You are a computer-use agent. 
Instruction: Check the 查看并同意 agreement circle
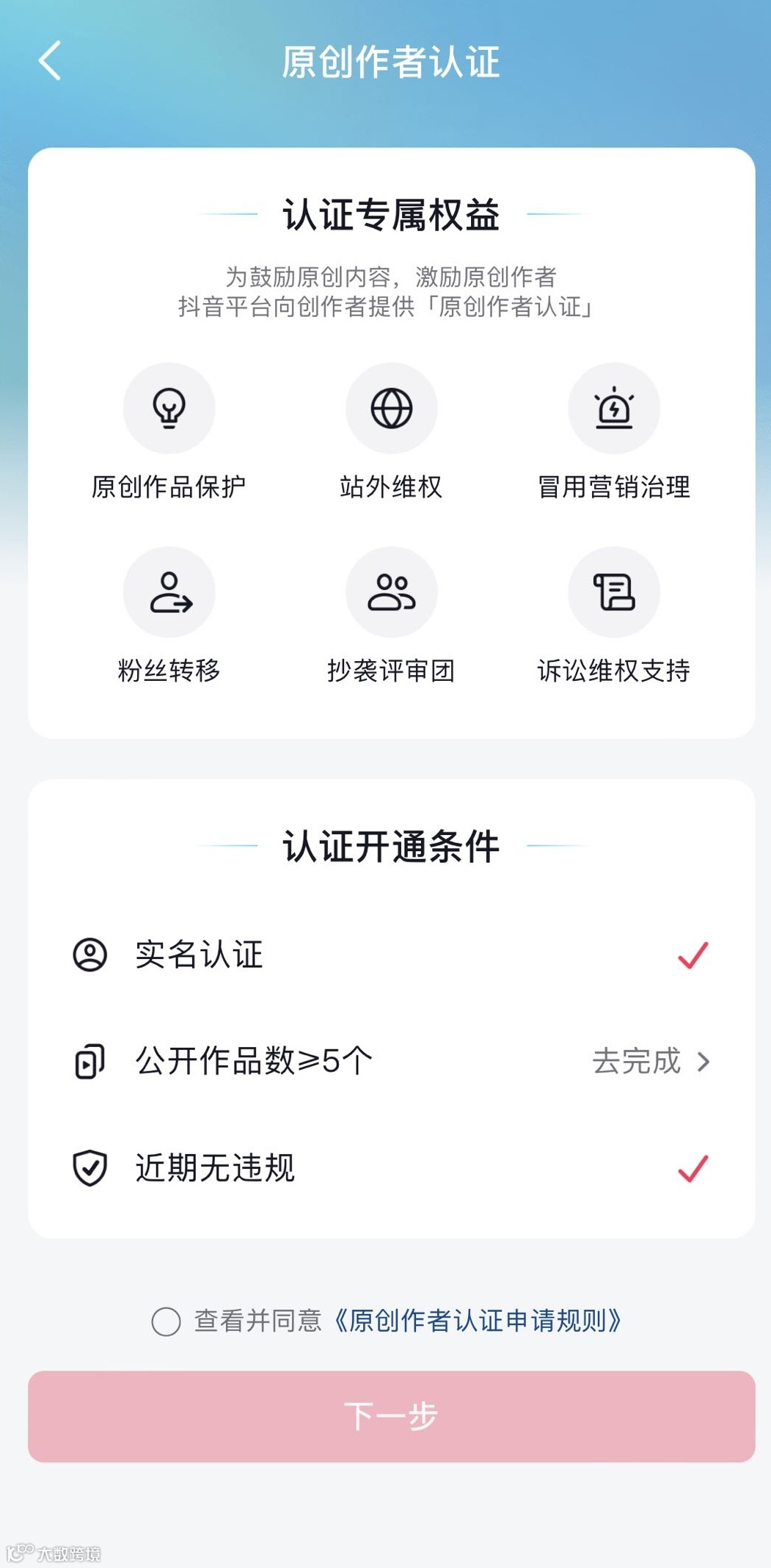point(166,1321)
